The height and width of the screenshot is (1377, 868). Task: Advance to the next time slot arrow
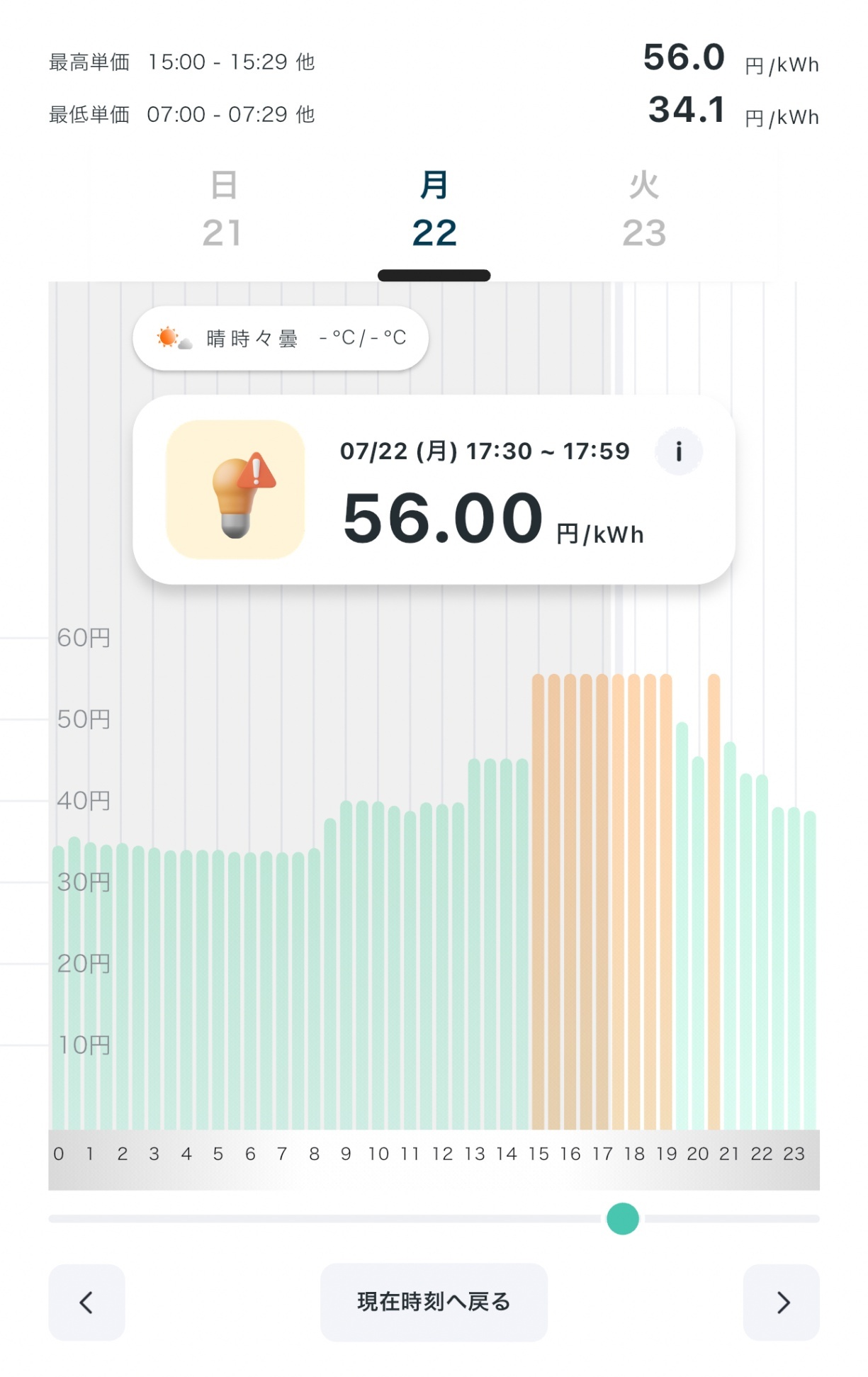[782, 1302]
